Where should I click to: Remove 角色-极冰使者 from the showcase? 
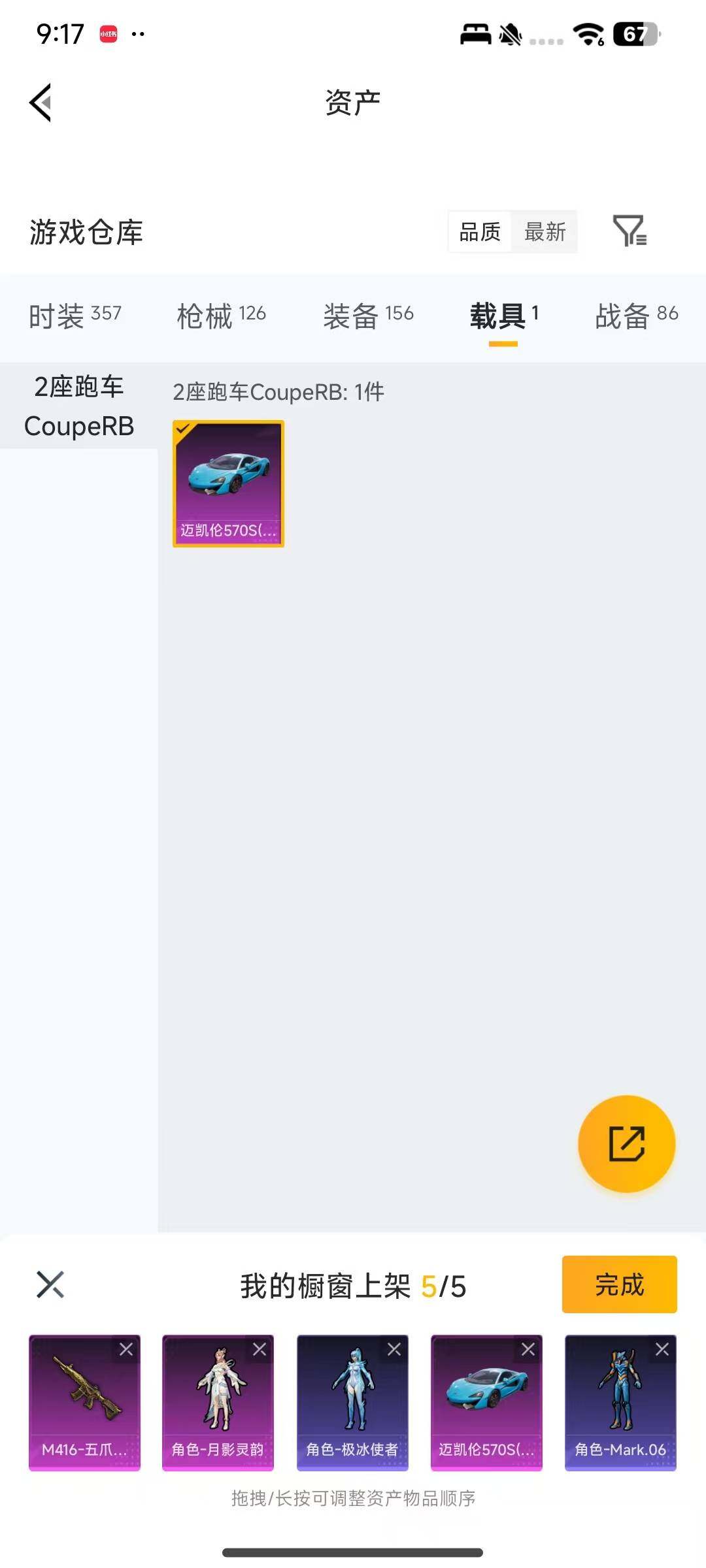coord(394,1349)
